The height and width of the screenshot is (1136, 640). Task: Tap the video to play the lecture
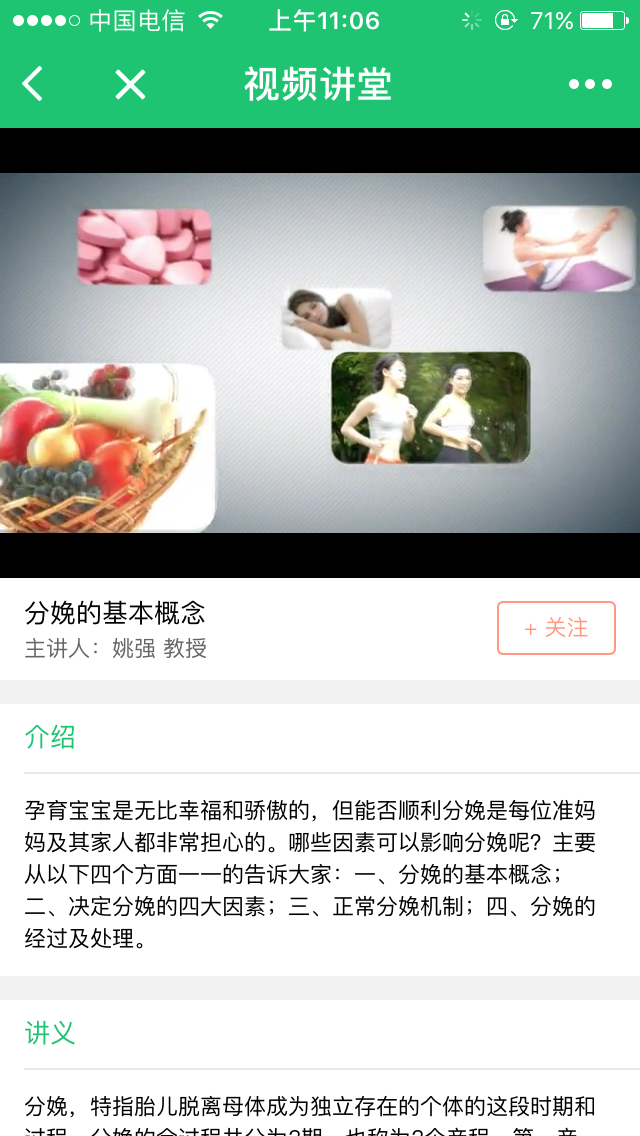point(320,352)
